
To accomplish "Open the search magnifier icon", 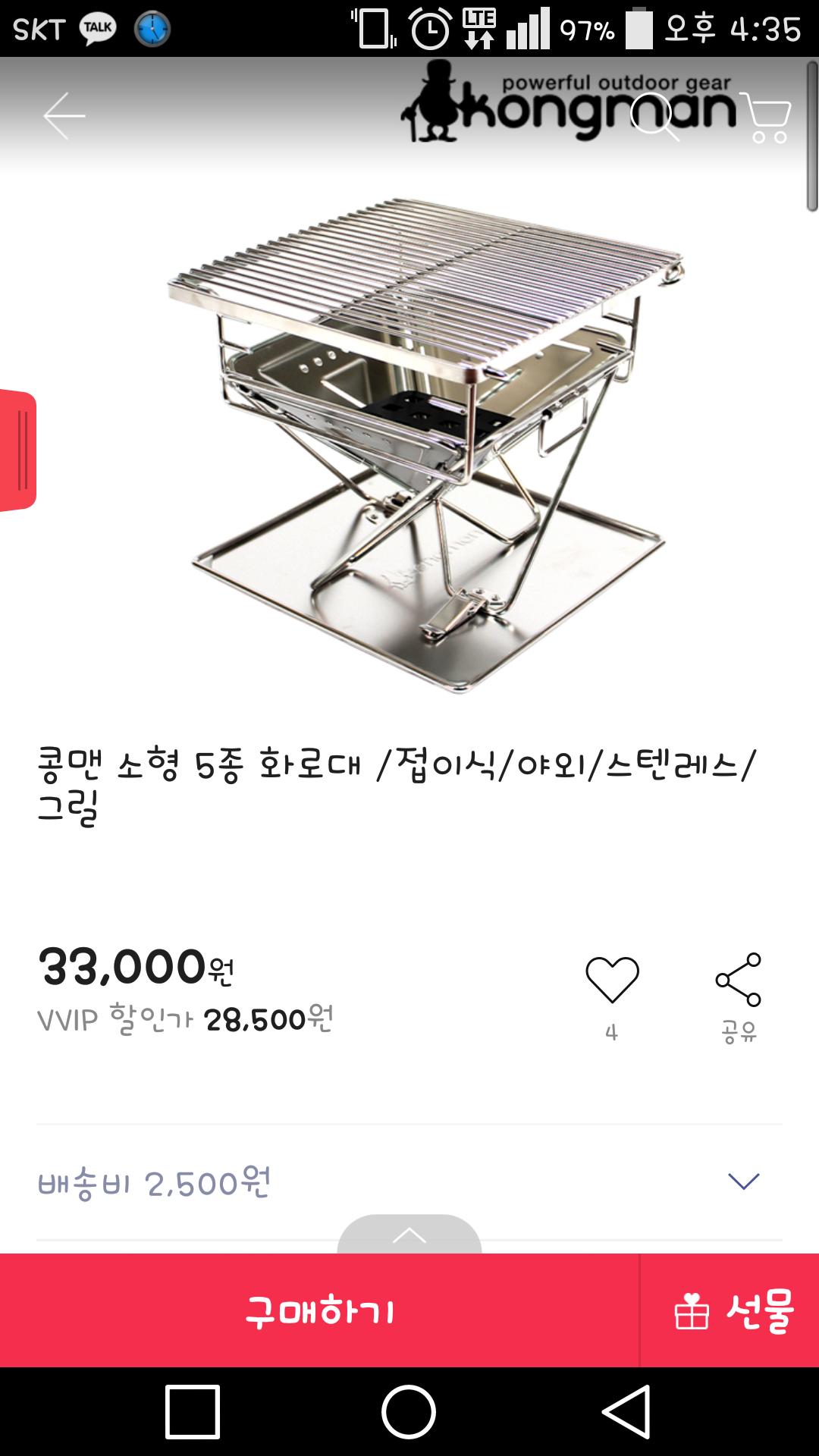I will [654, 116].
